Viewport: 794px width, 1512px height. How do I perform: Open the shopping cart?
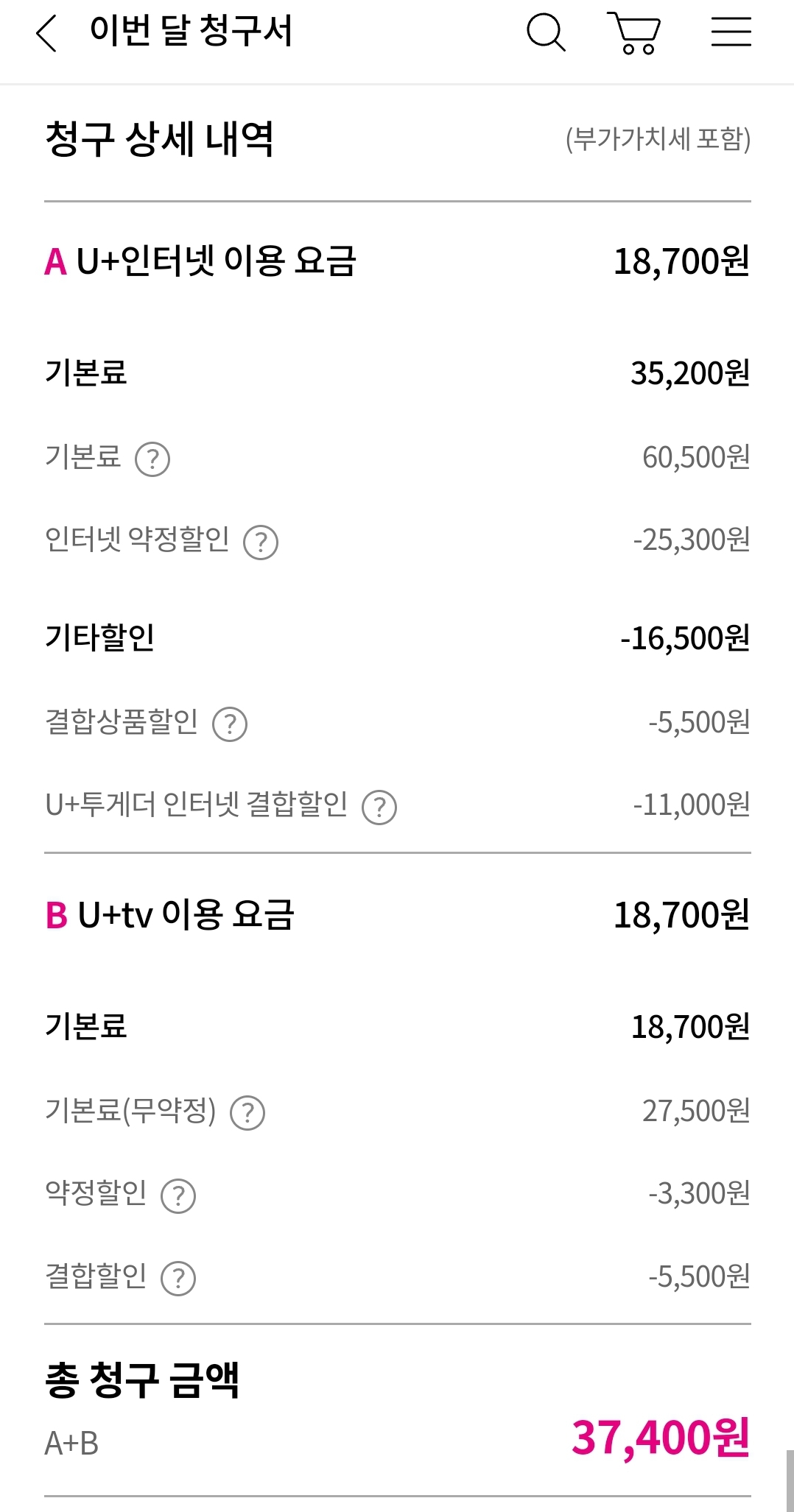634,33
